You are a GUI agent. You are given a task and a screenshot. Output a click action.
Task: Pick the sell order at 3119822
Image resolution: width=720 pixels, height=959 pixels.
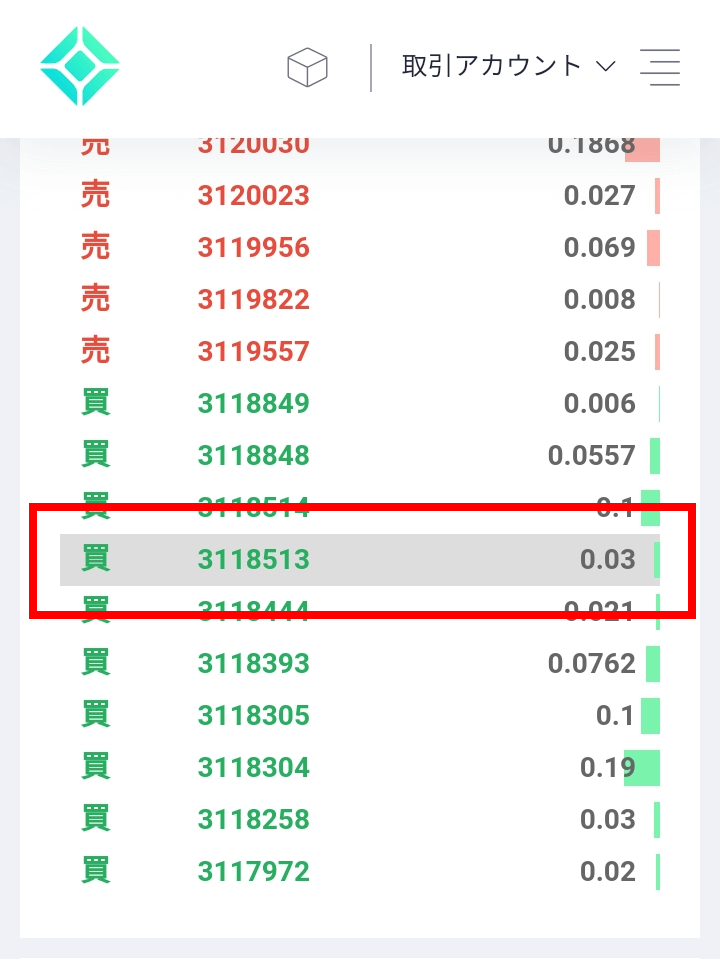(254, 299)
